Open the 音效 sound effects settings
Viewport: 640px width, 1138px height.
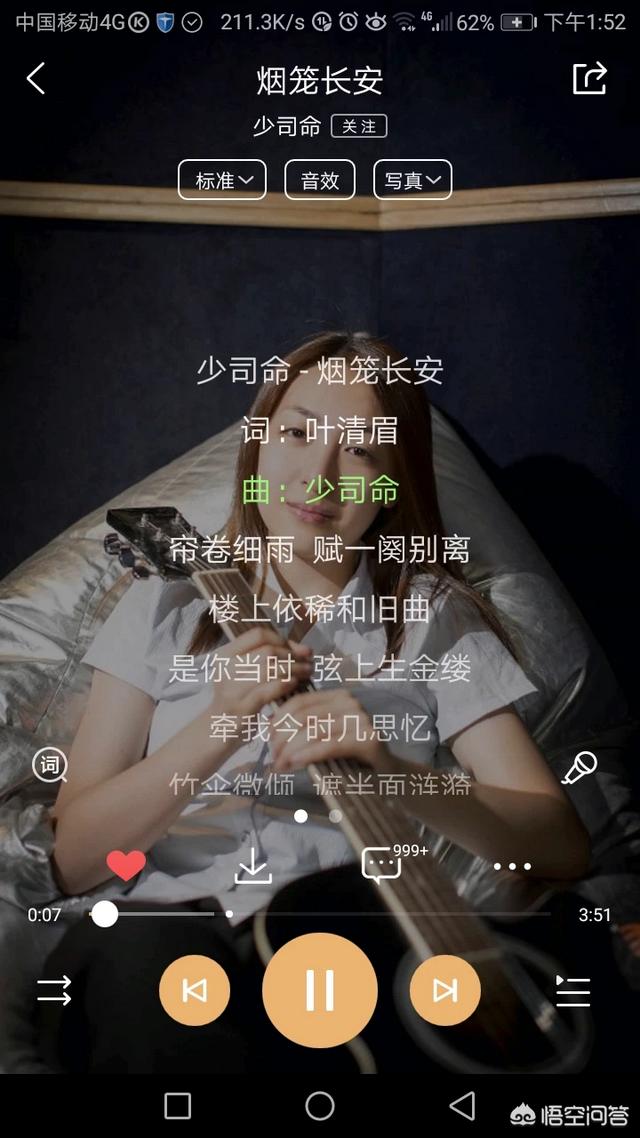[x=320, y=180]
